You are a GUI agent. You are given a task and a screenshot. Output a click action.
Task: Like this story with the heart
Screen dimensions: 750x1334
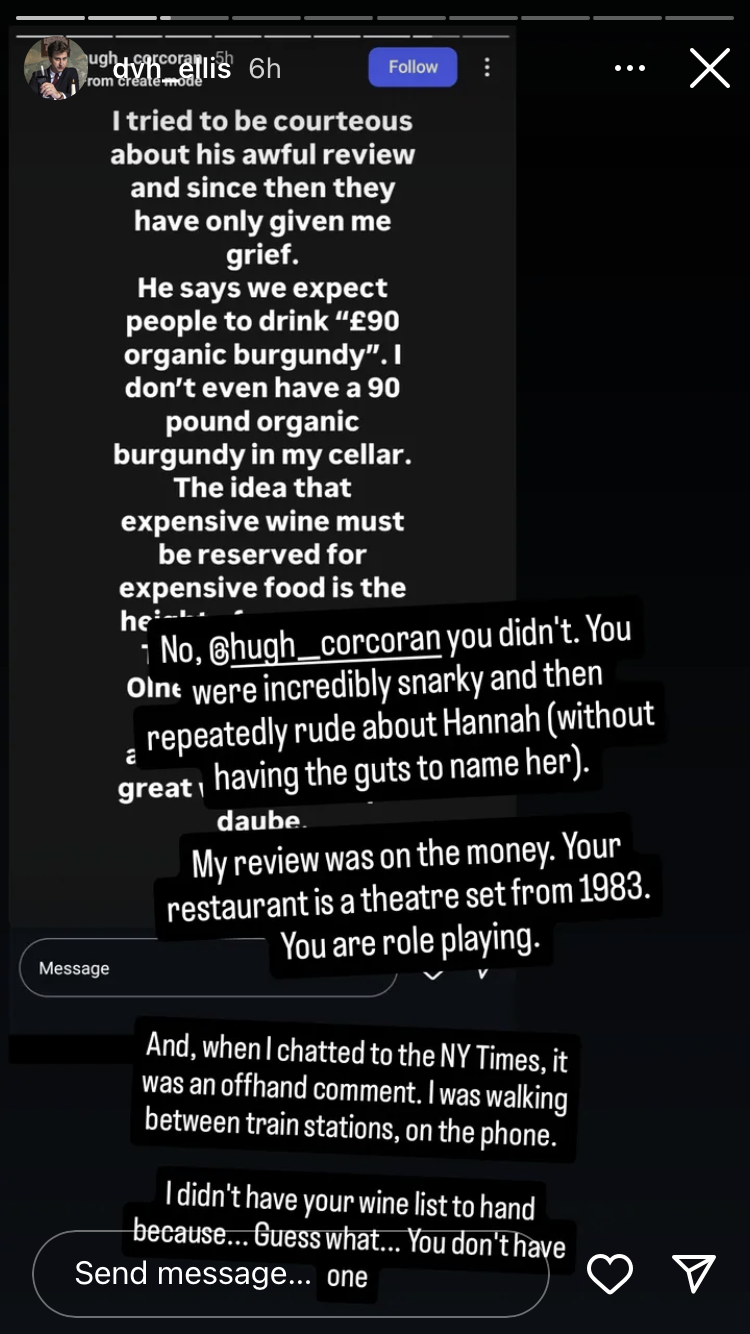pos(609,1273)
